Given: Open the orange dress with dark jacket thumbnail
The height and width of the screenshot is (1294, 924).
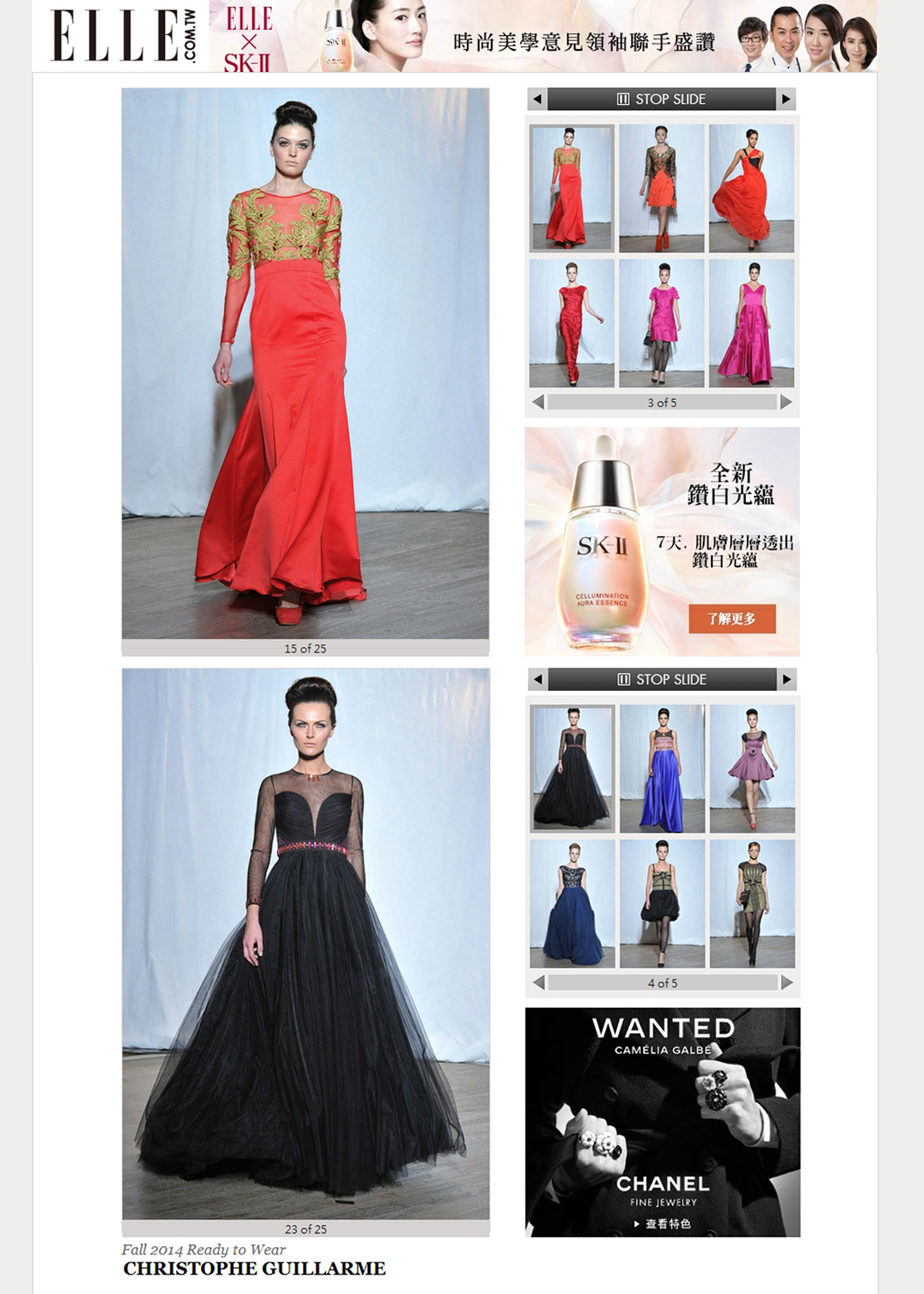Looking at the screenshot, I should pos(661,189).
